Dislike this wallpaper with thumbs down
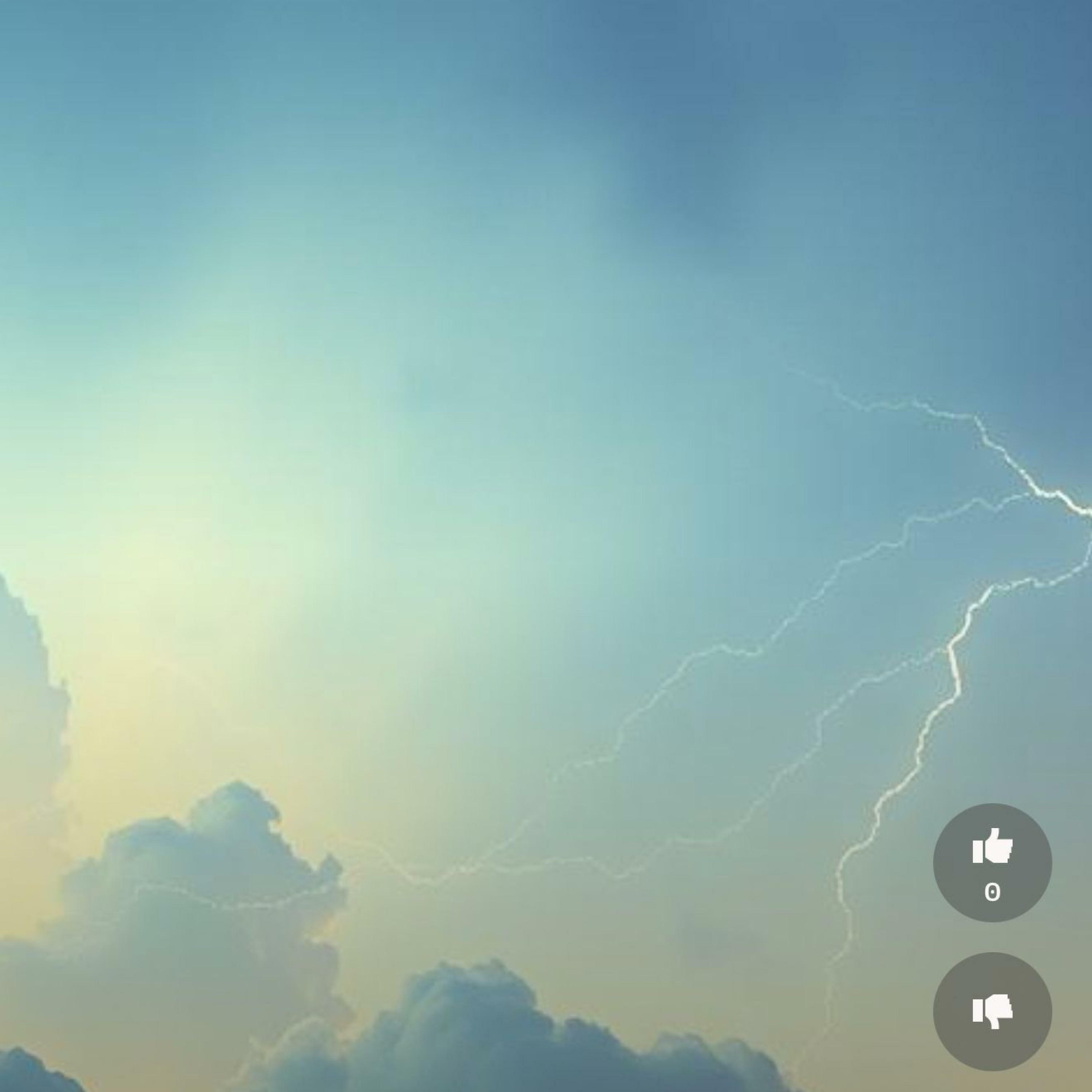Image resolution: width=1092 pixels, height=1092 pixels. tap(992, 1010)
